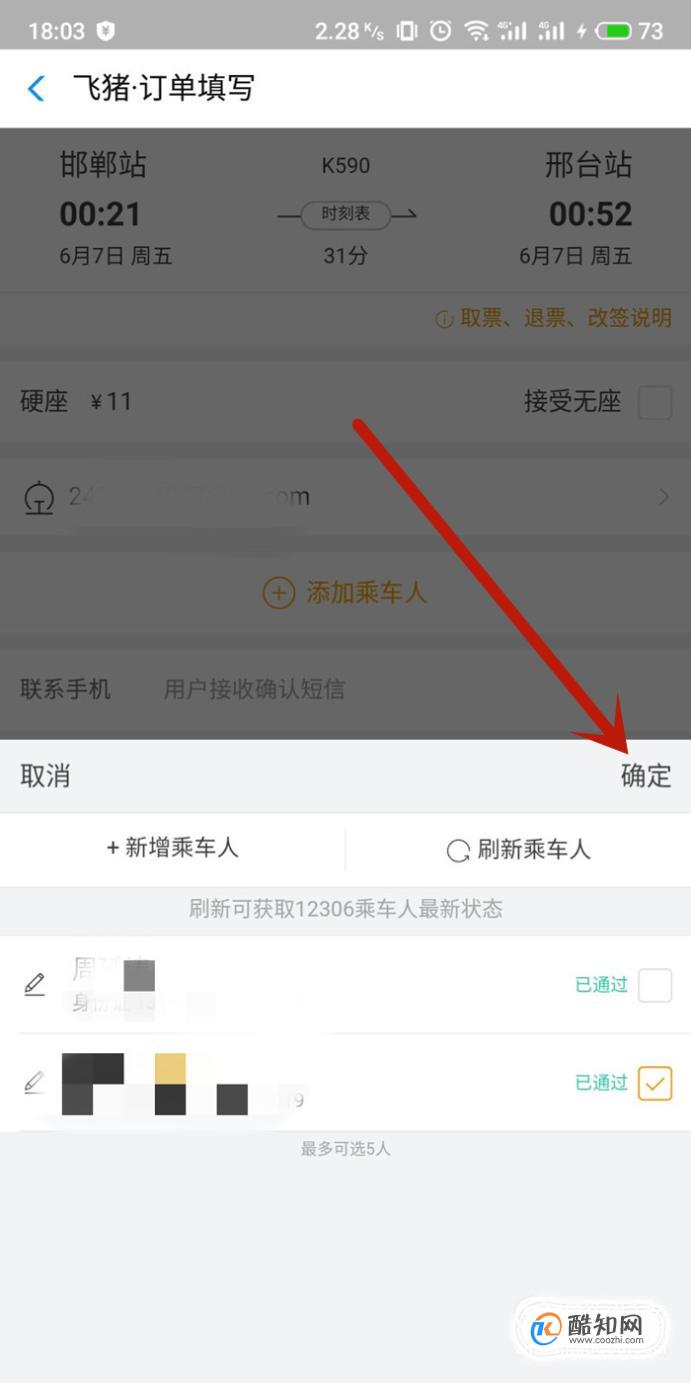Image resolution: width=691 pixels, height=1383 pixels.
Task: Edit the first passenger's info
Action: (35, 985)
